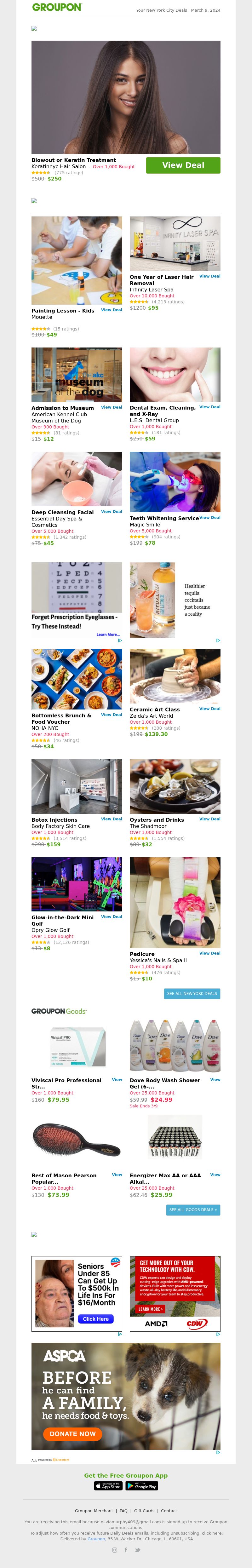Tap See All New-York Deals
This screenshot has height=1568, width=252.
192,993
